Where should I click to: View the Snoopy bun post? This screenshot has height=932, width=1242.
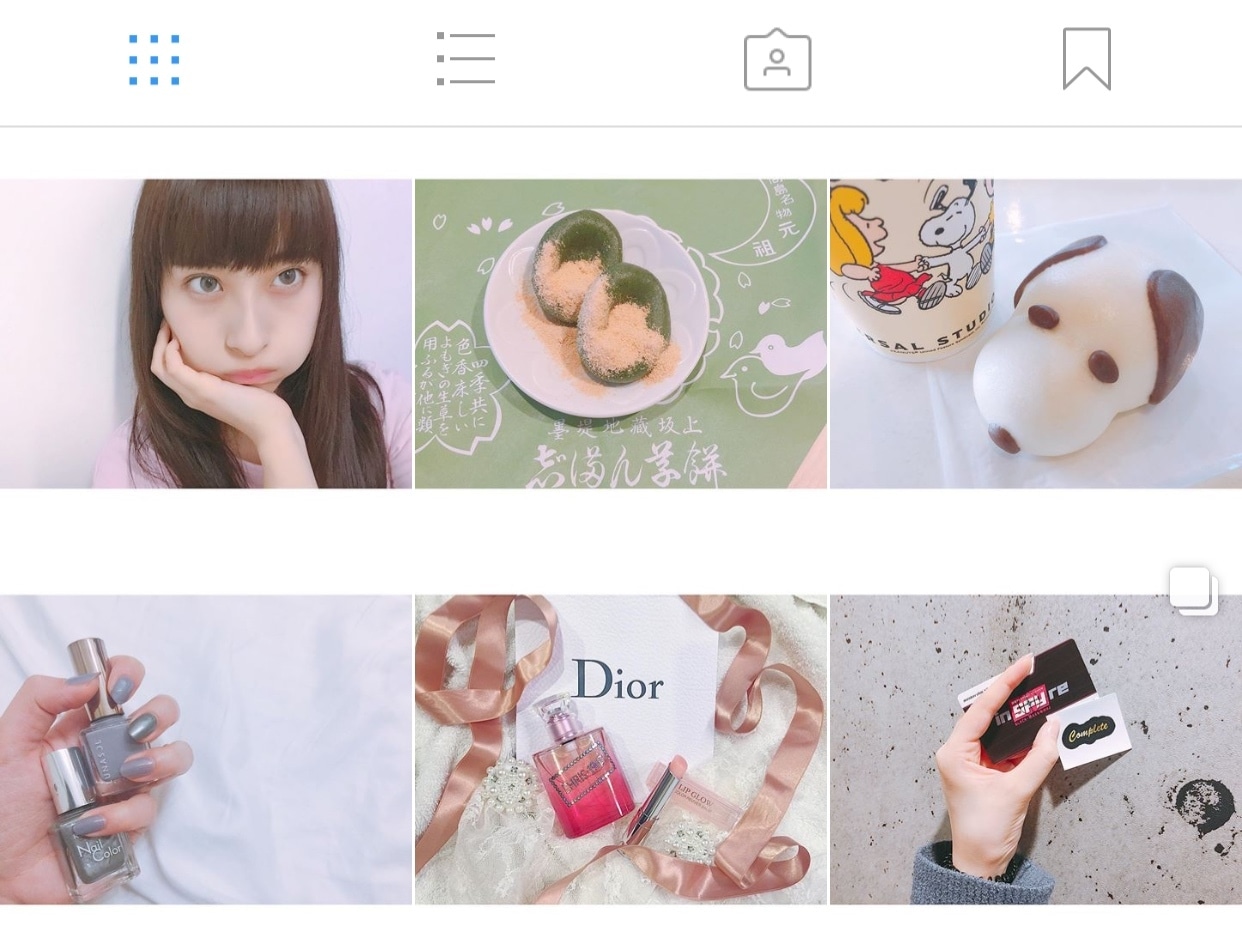pyautogui.click(x=1035, y=334)
